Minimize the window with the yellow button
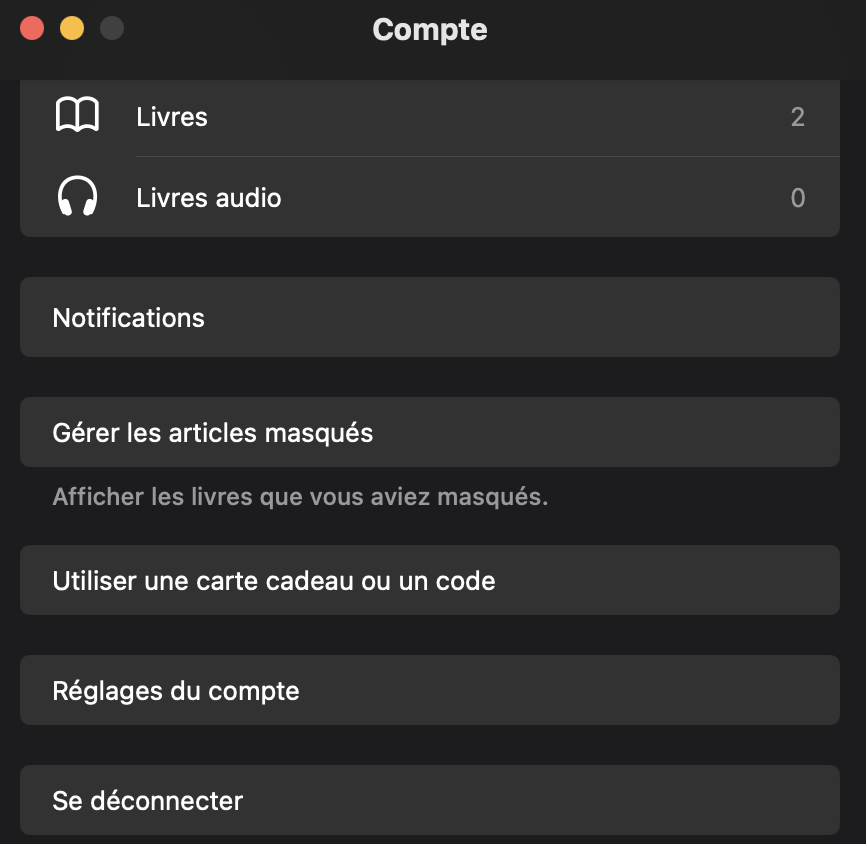 coord(72,29)
